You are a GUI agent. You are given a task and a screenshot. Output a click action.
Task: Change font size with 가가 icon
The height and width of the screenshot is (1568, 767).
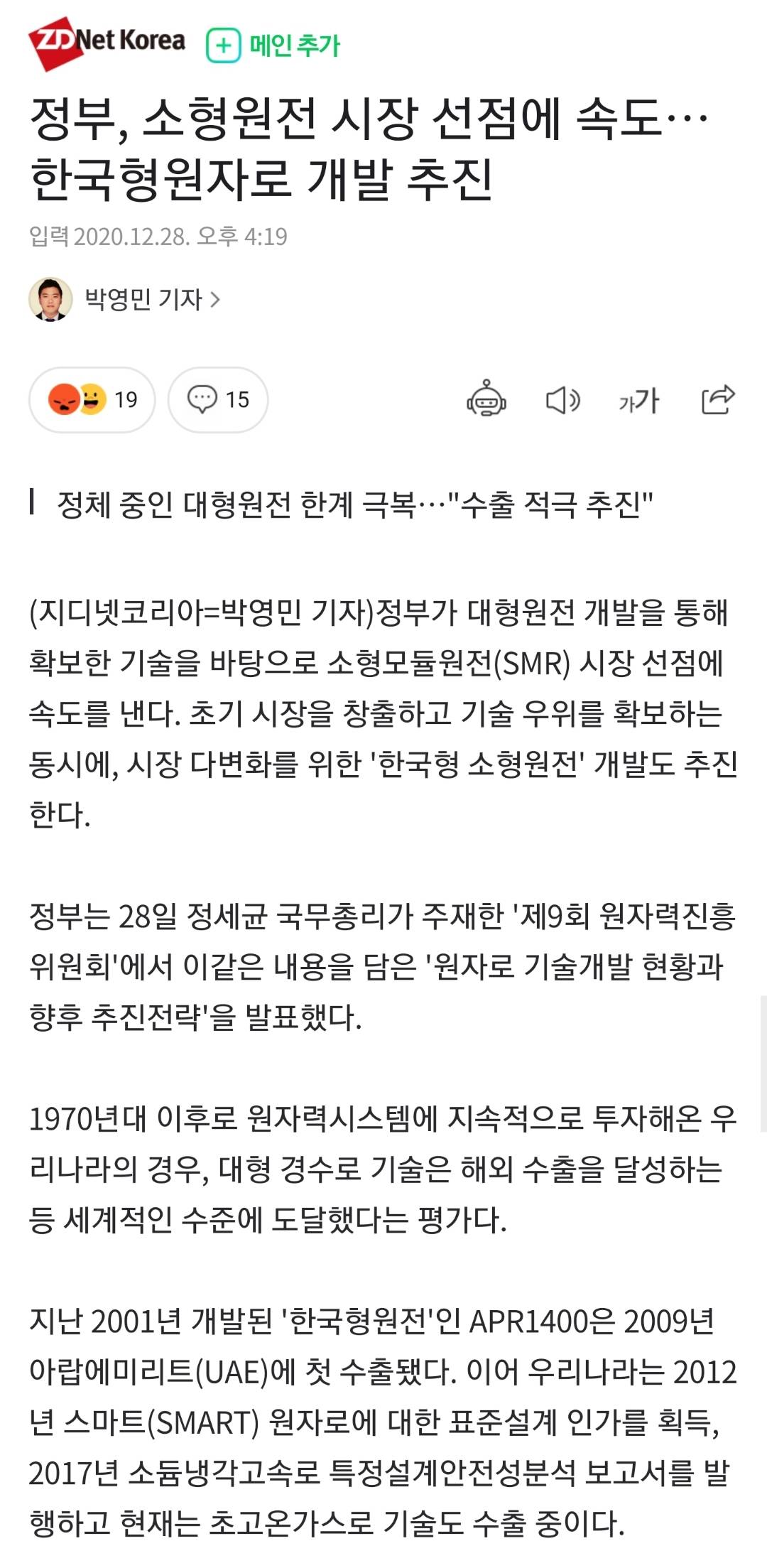[638, 401]
